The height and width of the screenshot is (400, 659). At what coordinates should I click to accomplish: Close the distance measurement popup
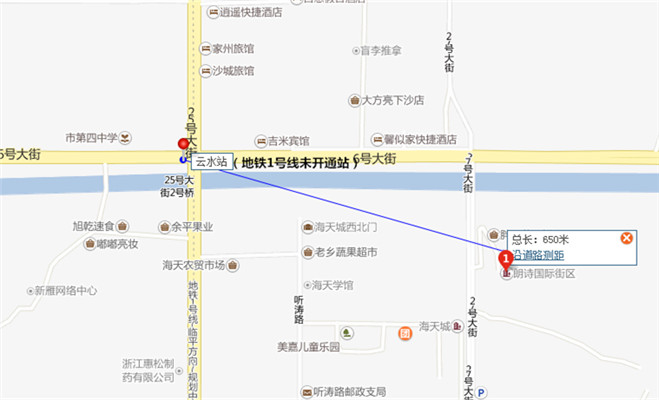[x=626, y=238]
